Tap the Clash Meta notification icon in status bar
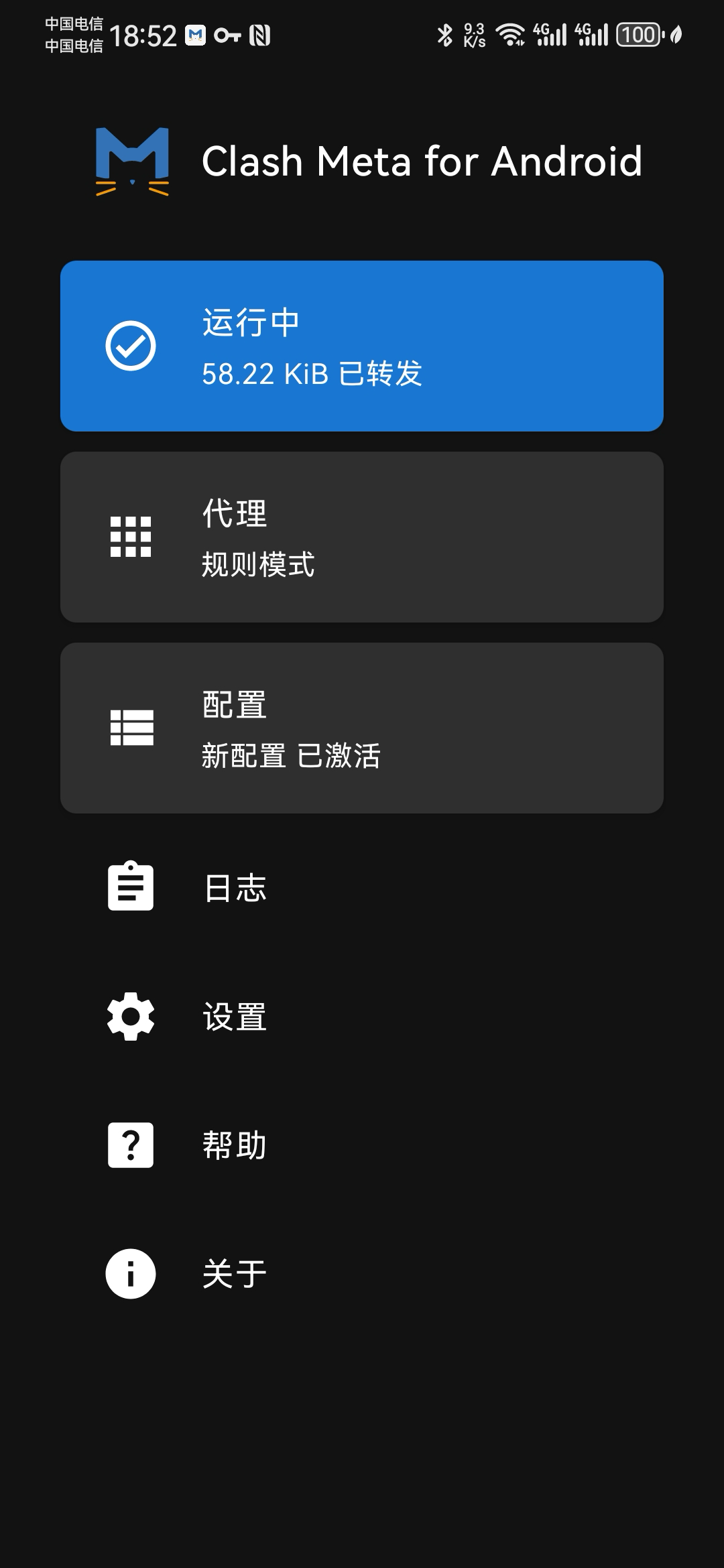This screenshot has height=1568, width=724. 194,36
